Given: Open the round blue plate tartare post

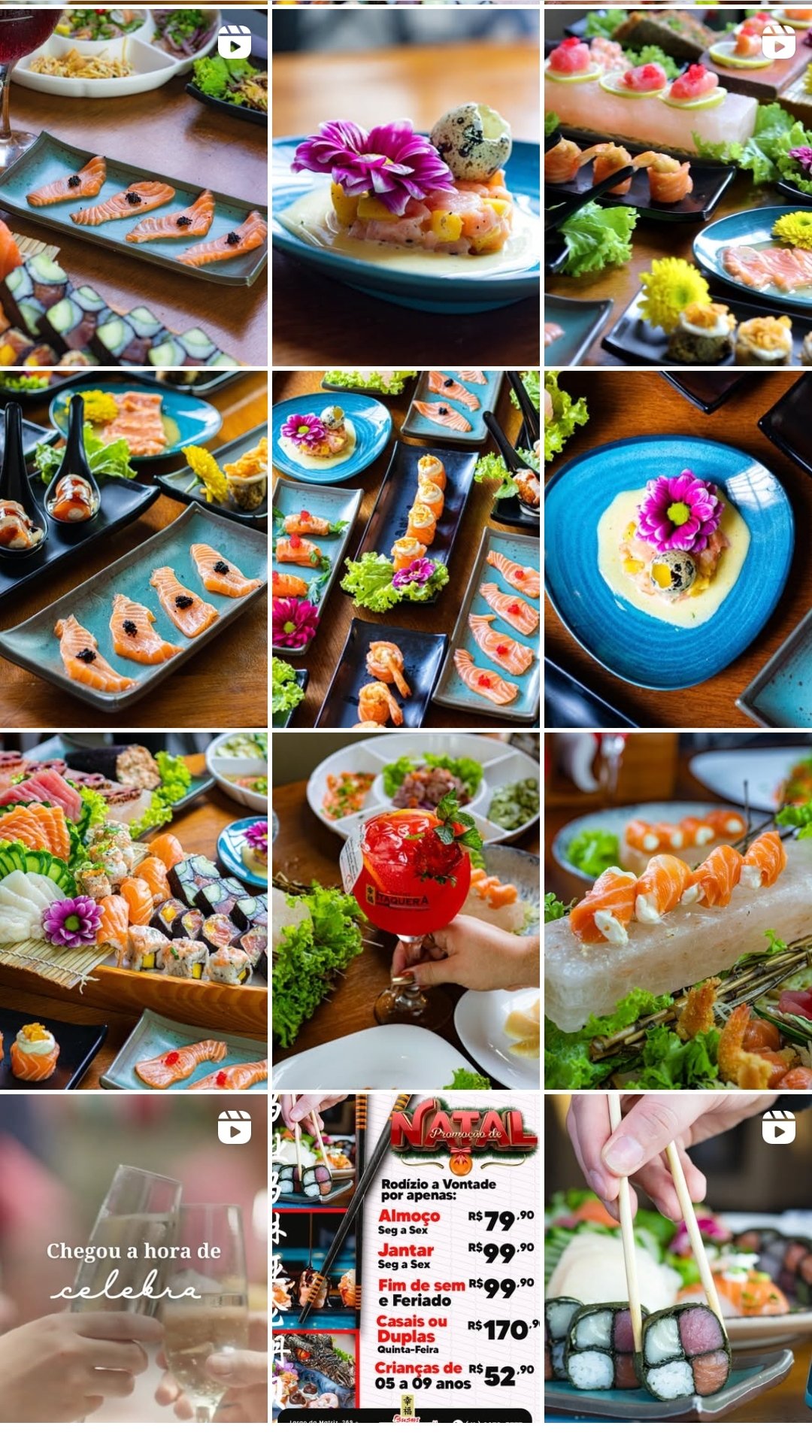Looking at the screenshot, I should coord(677,549).
